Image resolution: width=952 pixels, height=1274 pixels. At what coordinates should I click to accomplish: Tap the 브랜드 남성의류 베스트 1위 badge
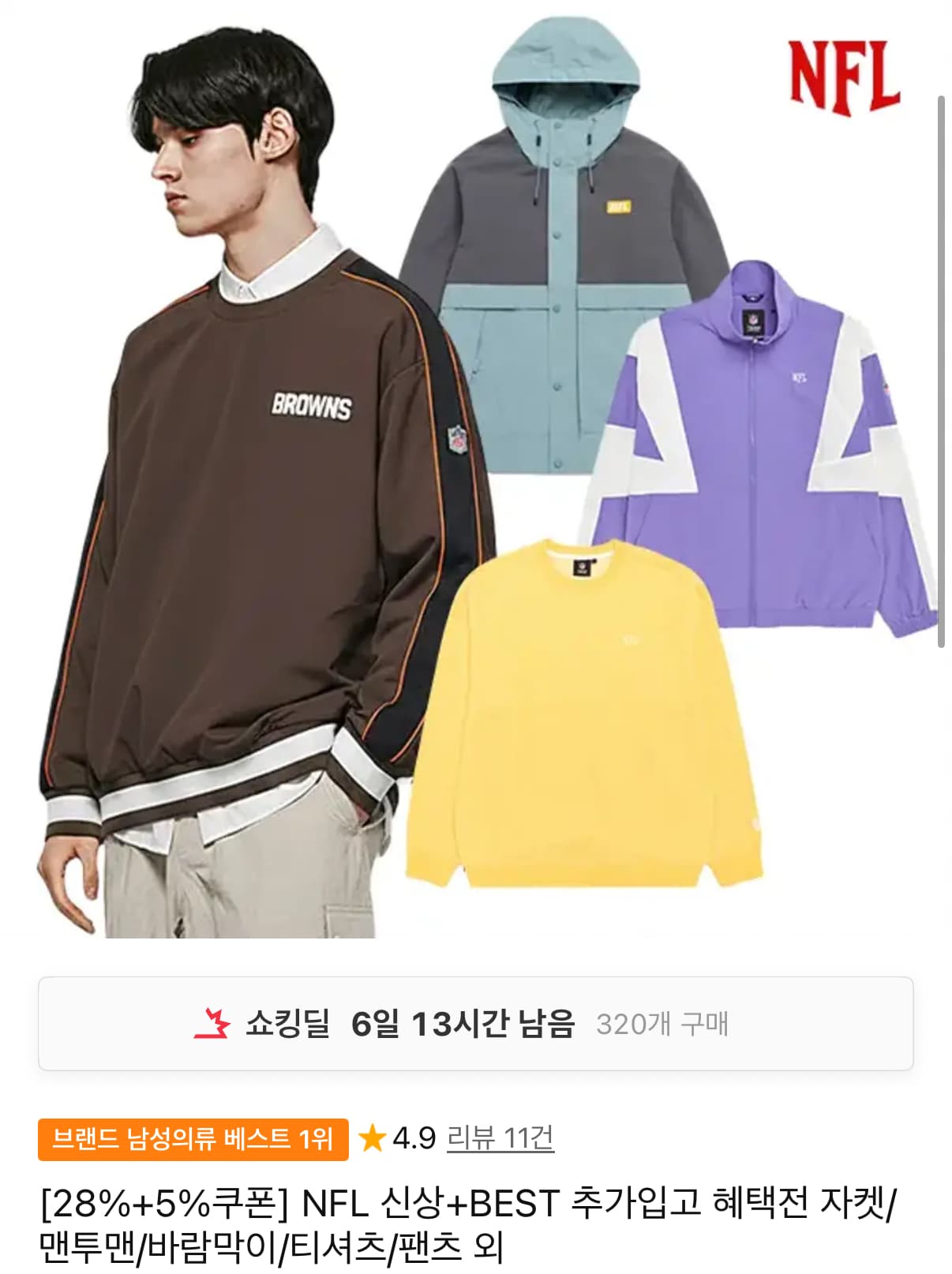click(193, 1139)
